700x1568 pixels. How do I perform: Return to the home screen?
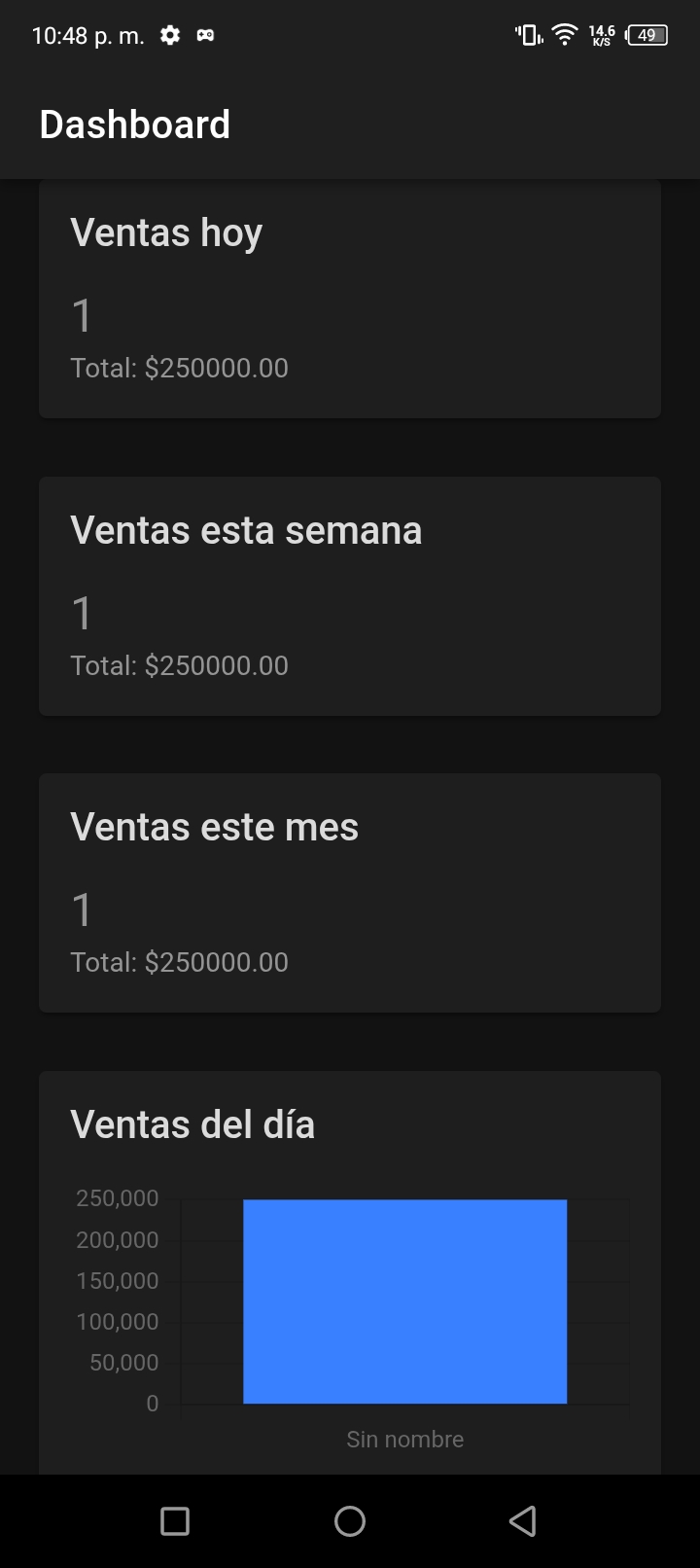[x=350, y=1521]
